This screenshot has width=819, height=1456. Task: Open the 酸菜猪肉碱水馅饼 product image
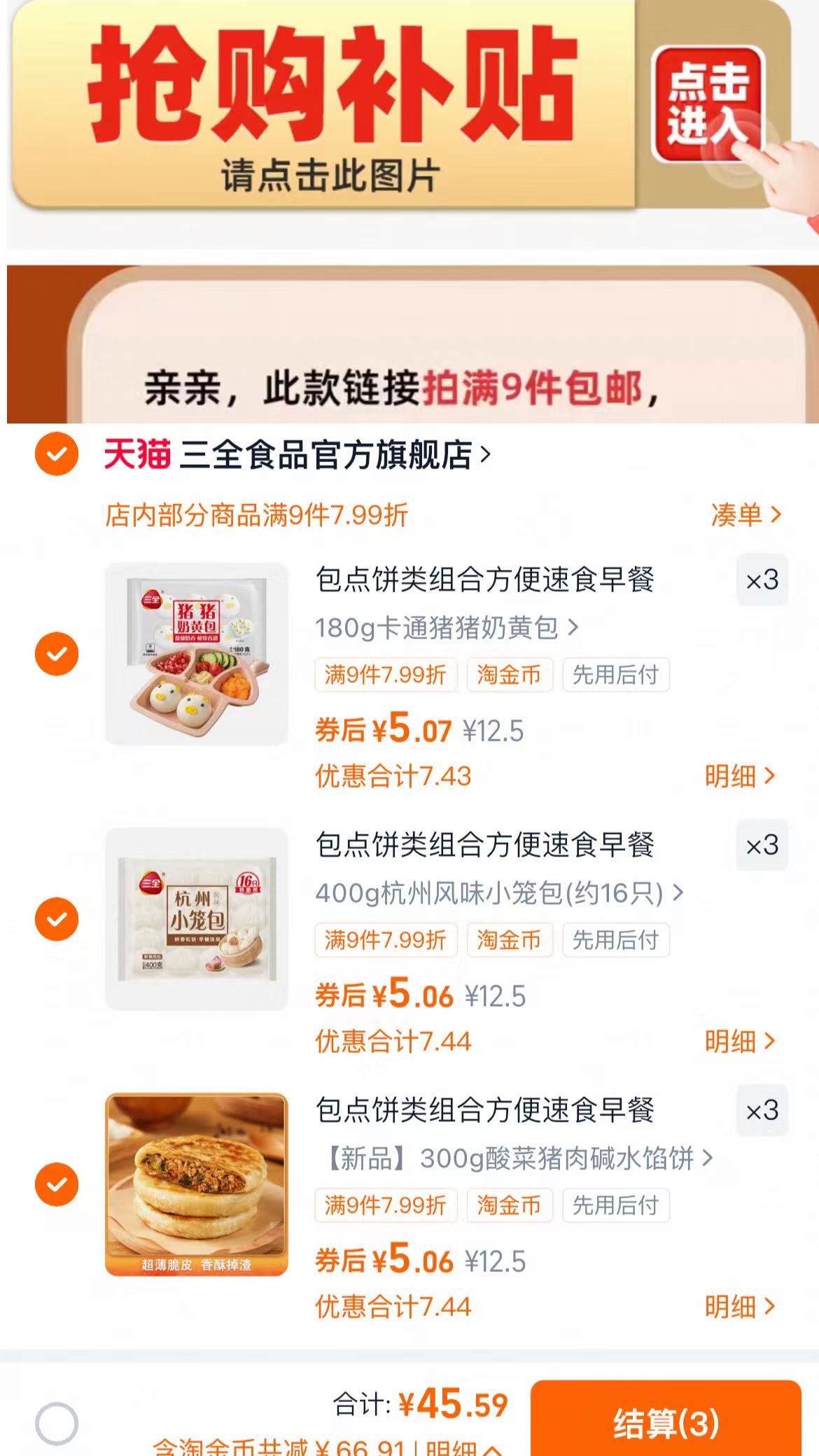198,1184
